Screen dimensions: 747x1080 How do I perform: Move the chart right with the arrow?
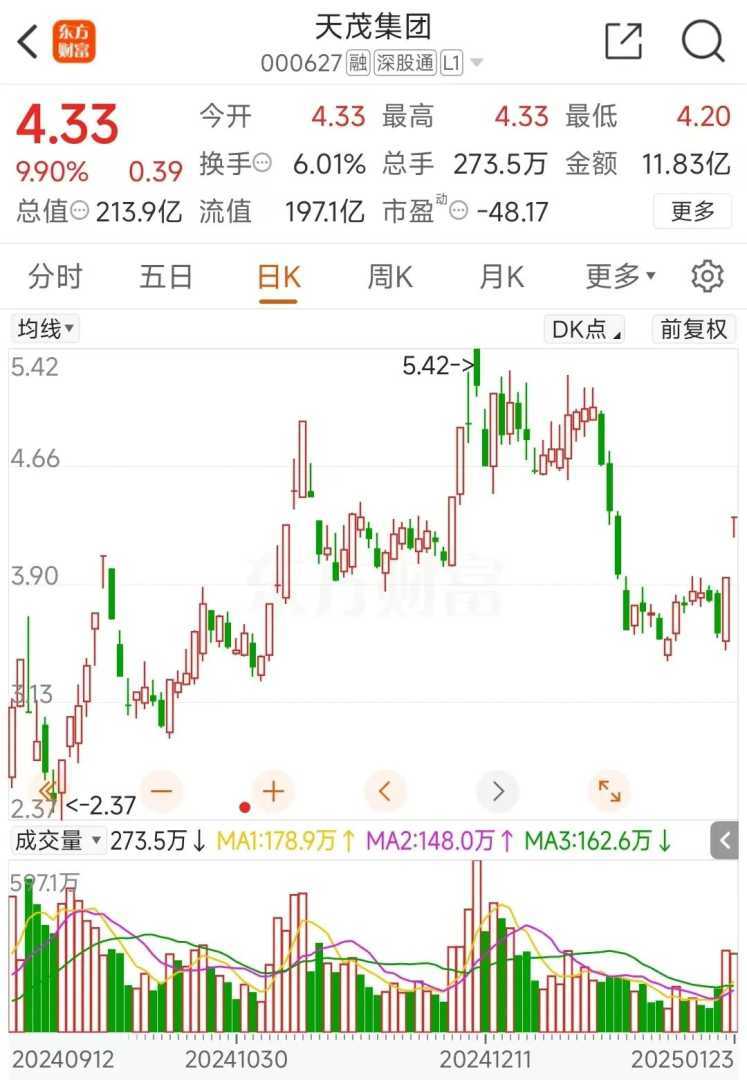pos(497,792)
